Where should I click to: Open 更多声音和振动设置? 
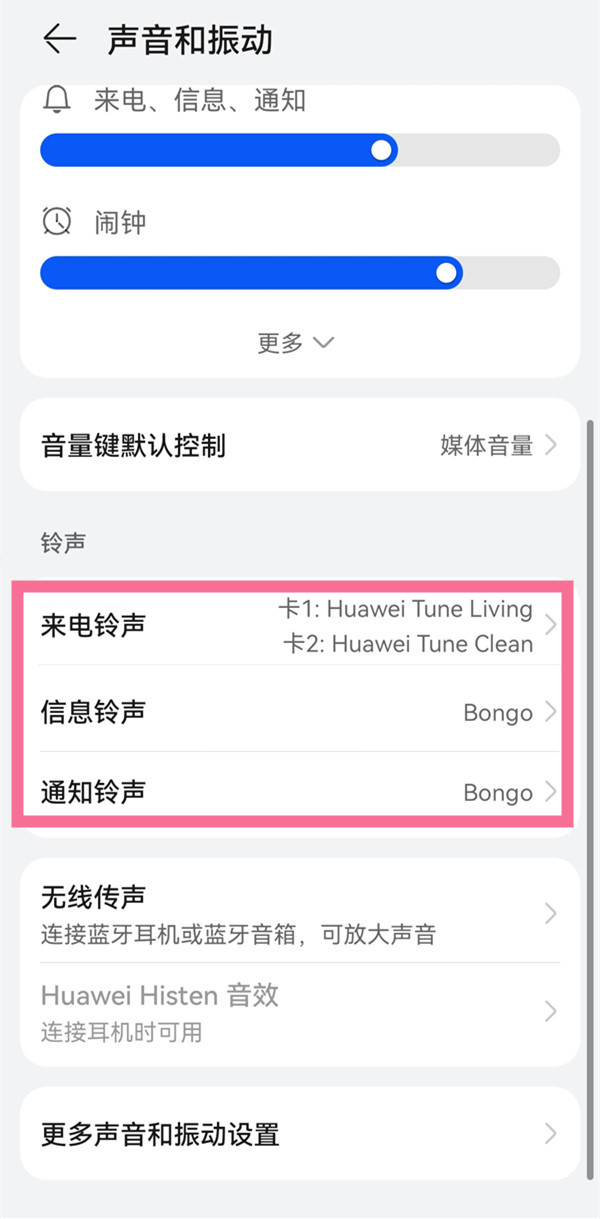click(x=298, y=1134)
